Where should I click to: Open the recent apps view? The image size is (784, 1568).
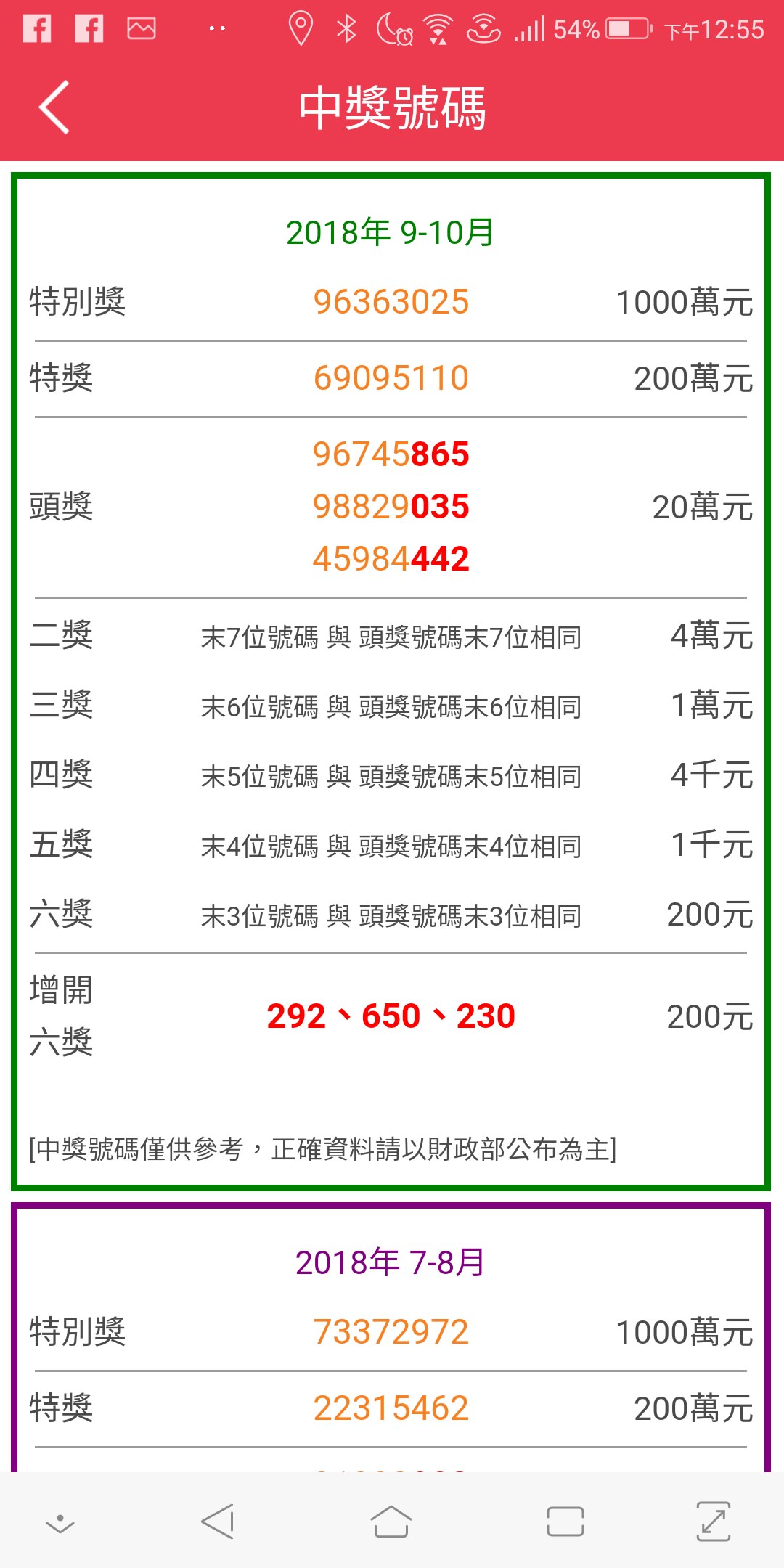point(565,1522)
